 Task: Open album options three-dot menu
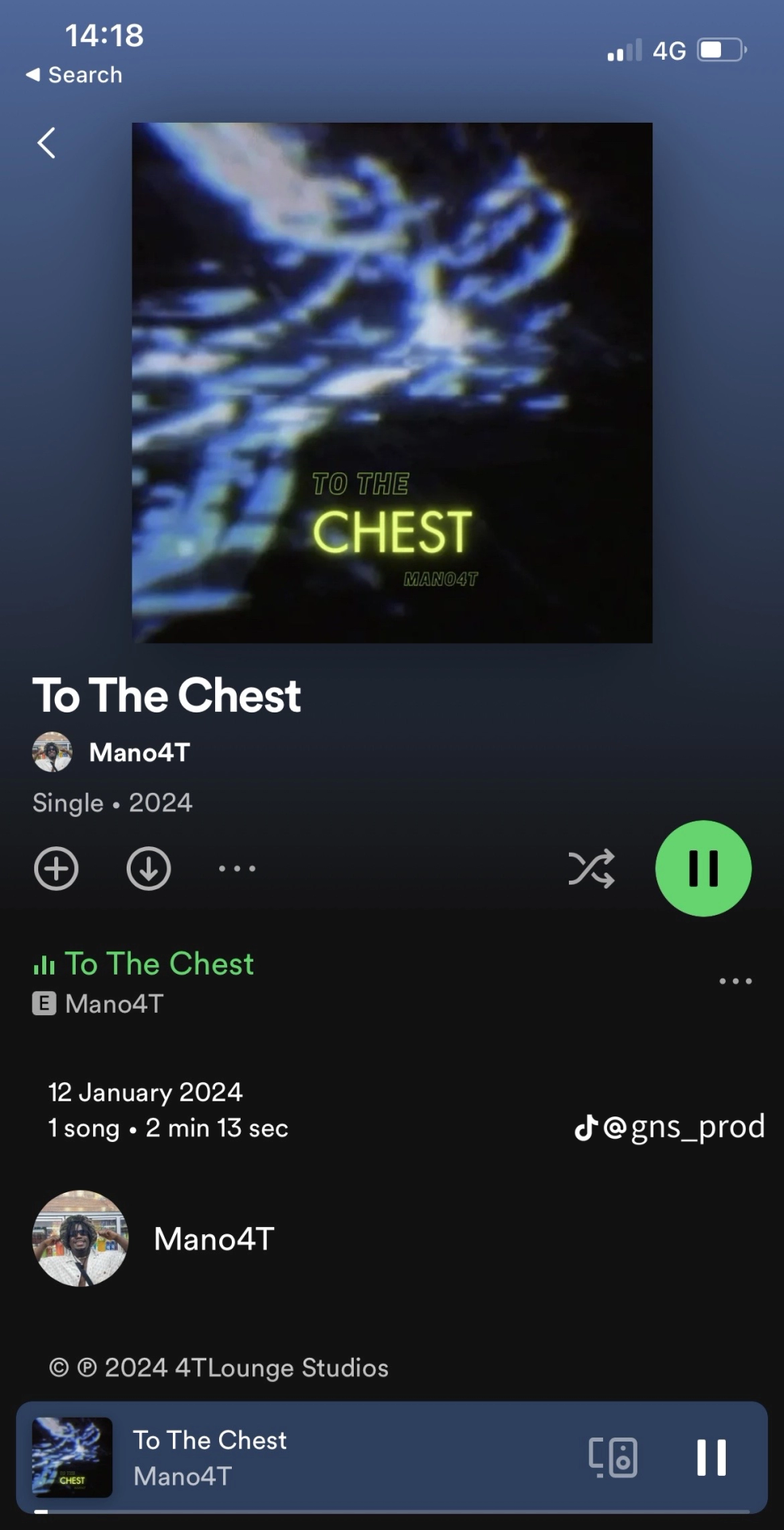click(237, 868)
